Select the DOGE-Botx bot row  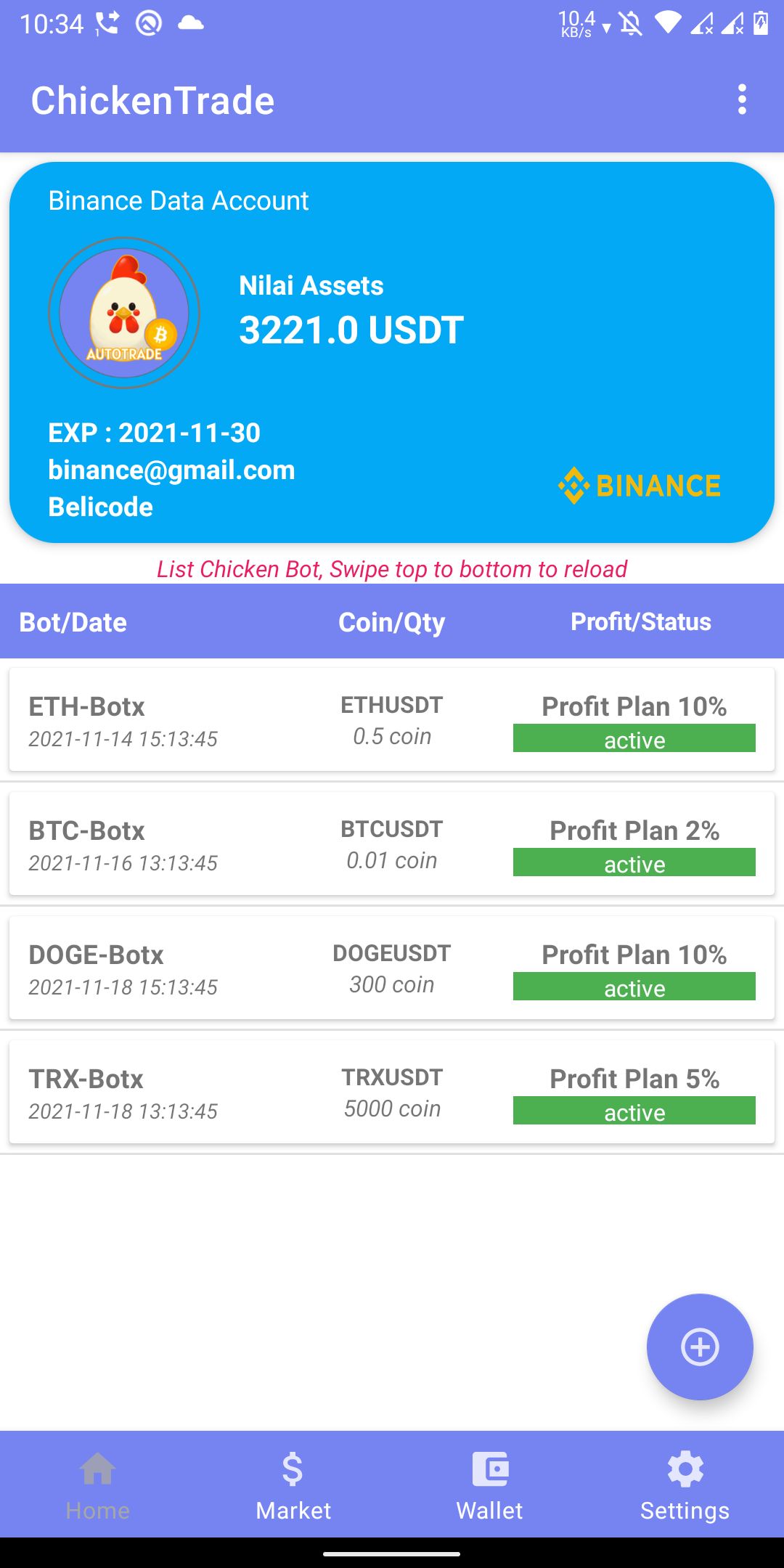pyautogui.click(x=392, y=968)
